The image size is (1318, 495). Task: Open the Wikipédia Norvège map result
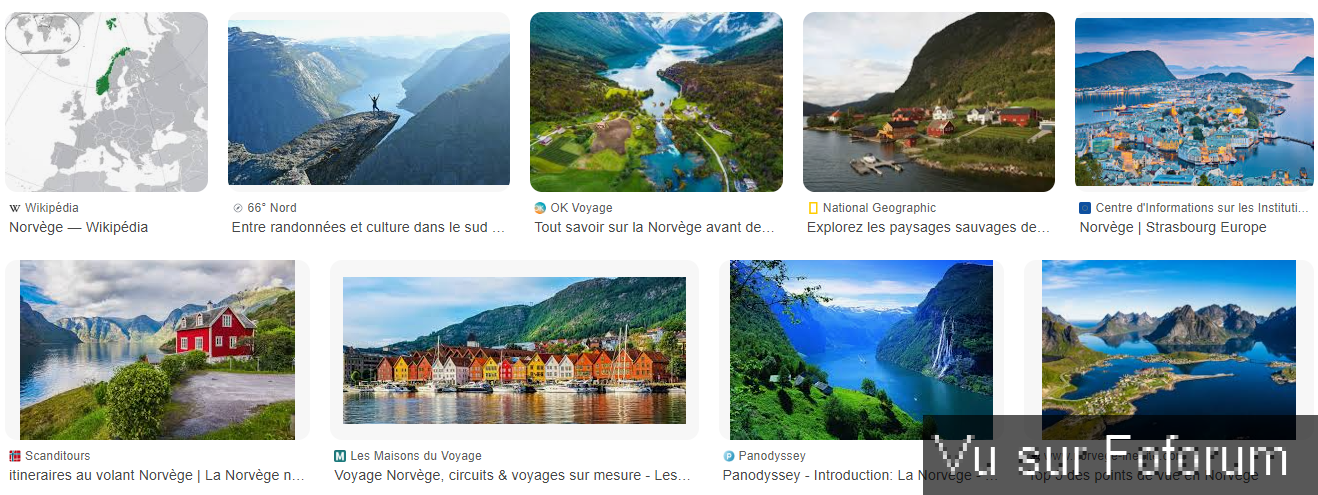tap(106, 102)
